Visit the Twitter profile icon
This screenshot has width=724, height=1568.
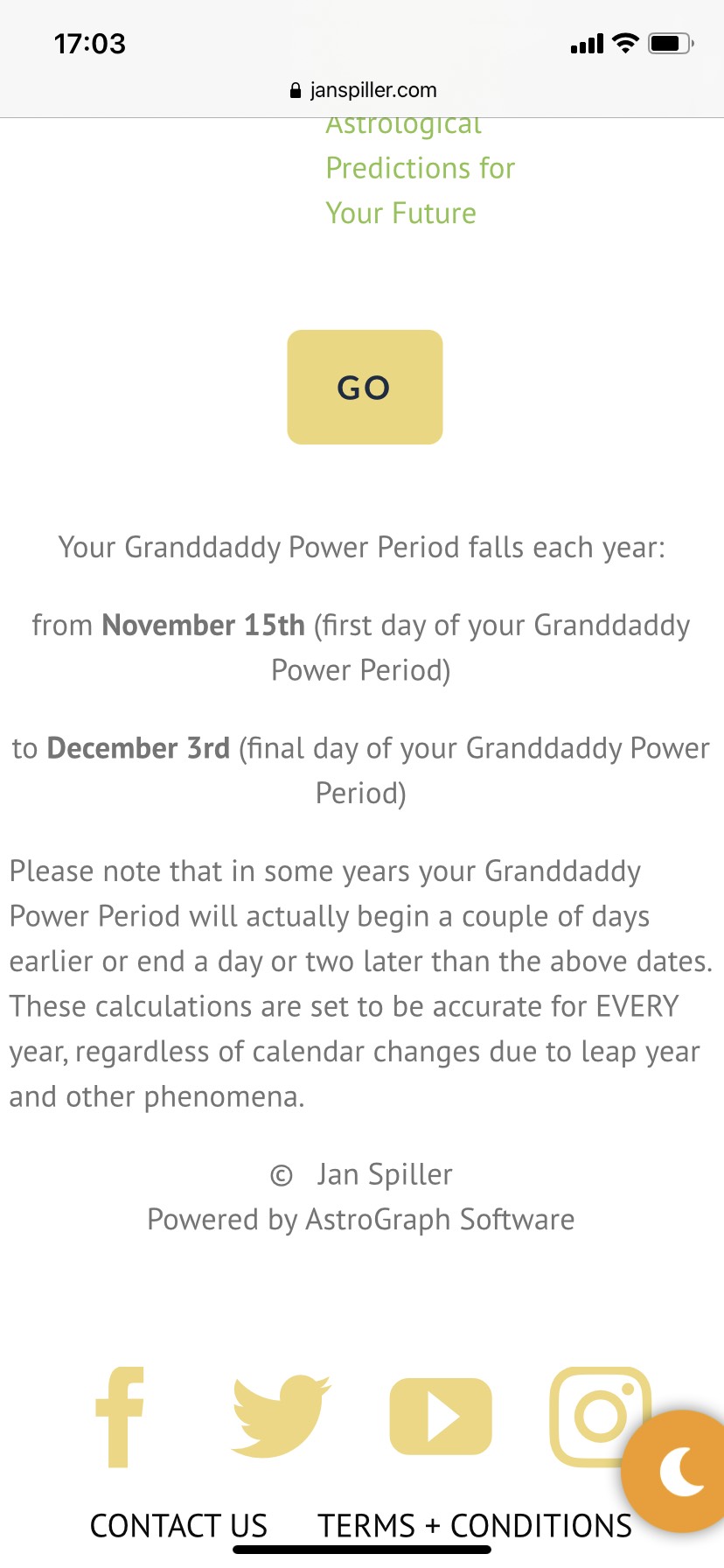(281, 1416)
